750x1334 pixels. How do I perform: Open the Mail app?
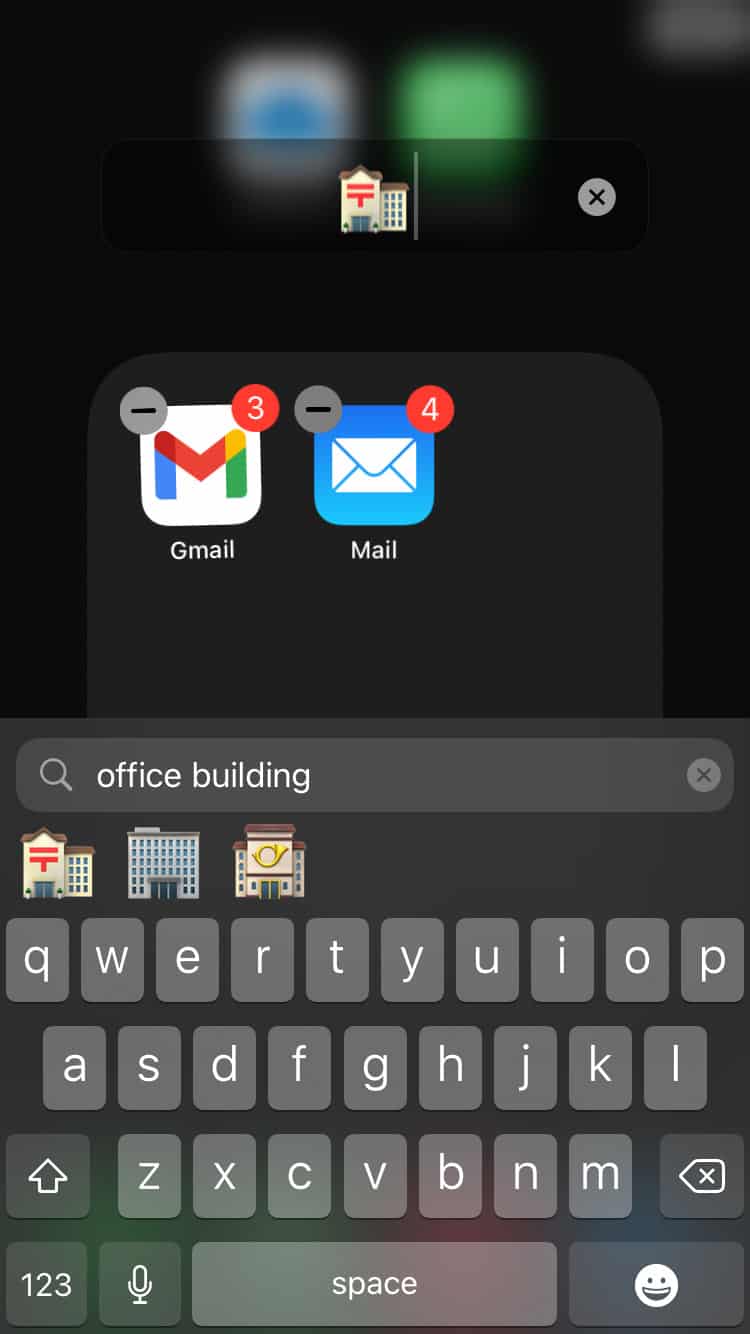(x=372, y=467)
